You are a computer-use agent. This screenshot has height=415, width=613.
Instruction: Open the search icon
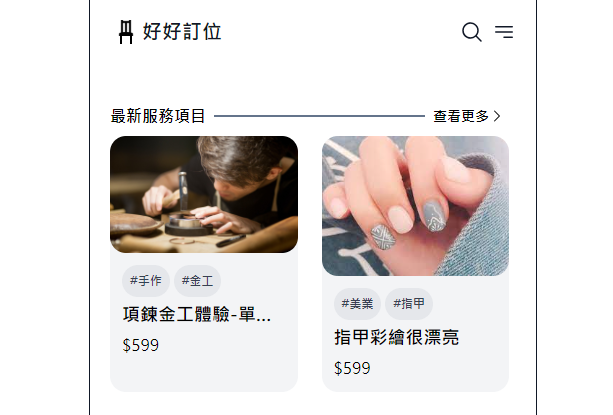[471, 32]
